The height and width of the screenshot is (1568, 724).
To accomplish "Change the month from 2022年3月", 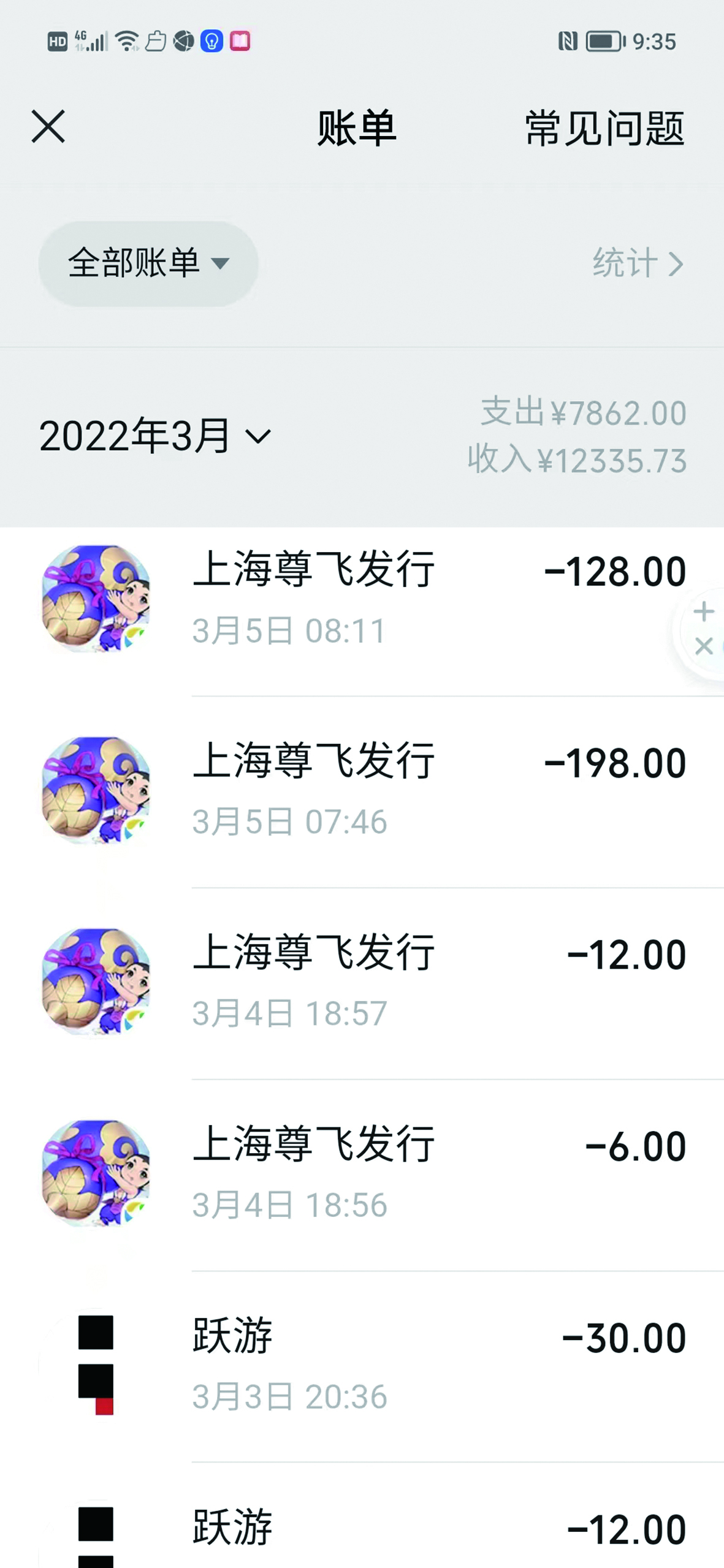I will click(154, 436).
